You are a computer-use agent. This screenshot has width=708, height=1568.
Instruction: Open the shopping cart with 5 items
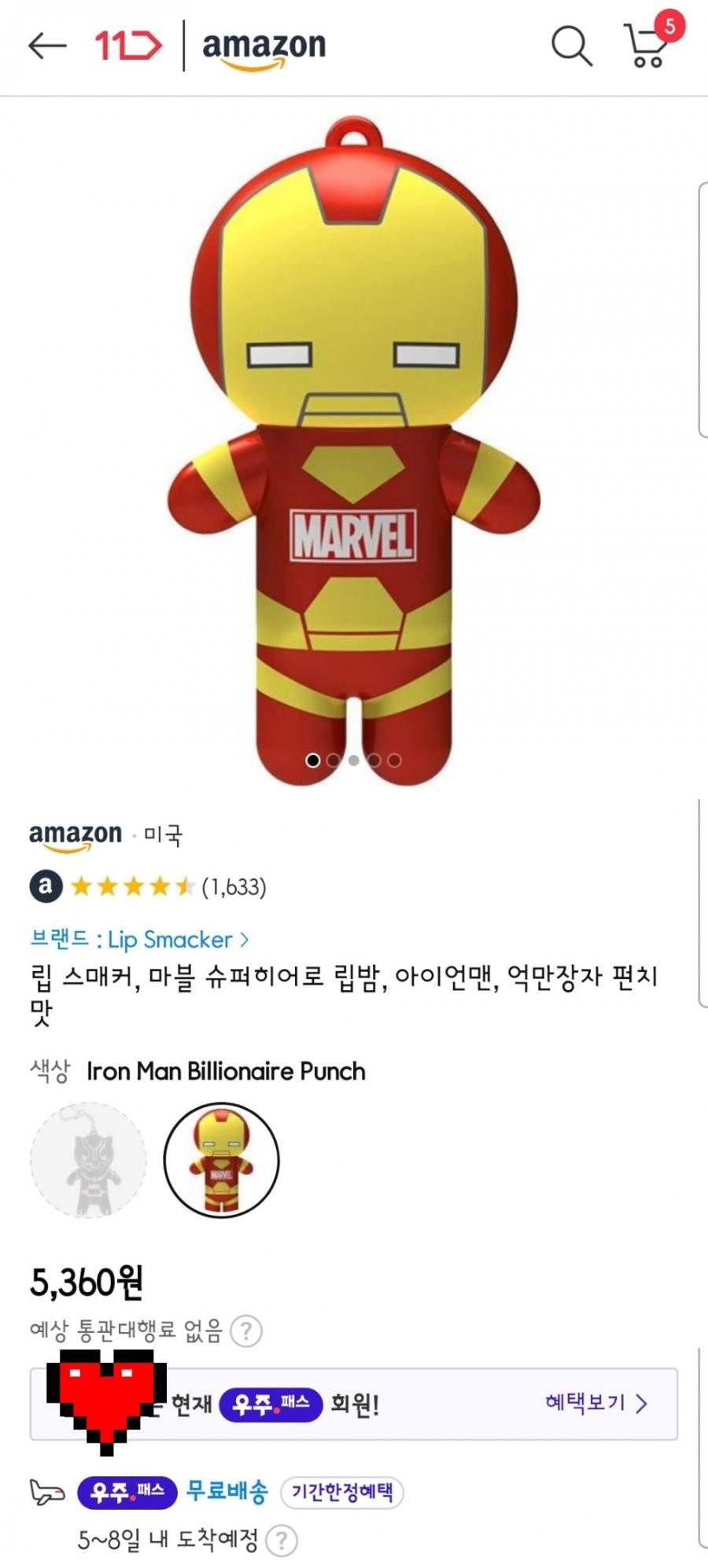coord(647,44)
